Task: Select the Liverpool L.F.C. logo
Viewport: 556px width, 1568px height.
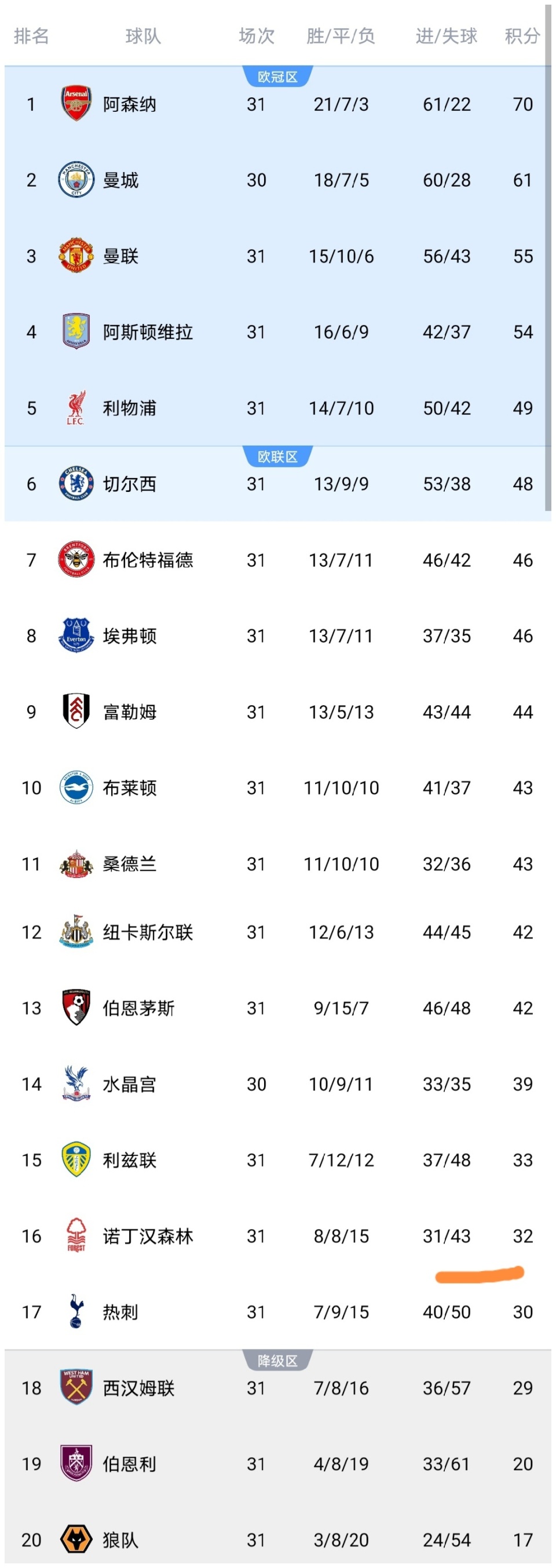Action: (75, 408)
